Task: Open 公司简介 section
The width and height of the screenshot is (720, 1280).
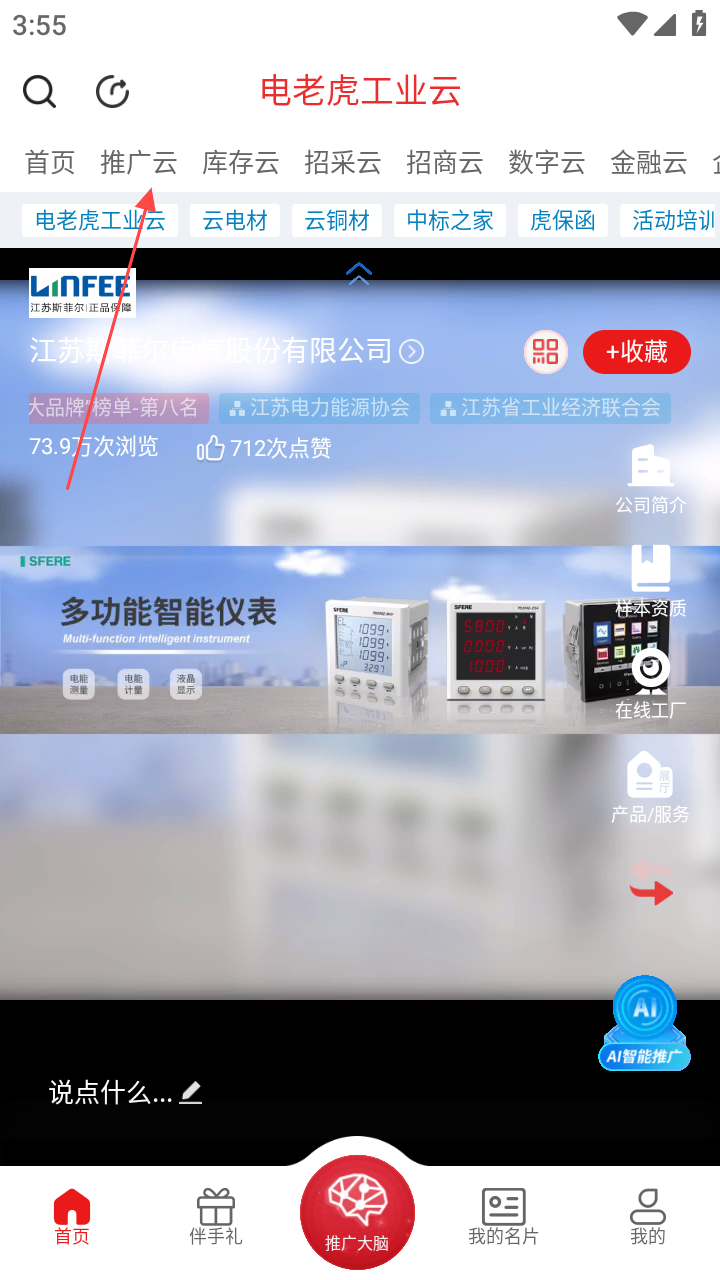Action: tap(651, 480)
